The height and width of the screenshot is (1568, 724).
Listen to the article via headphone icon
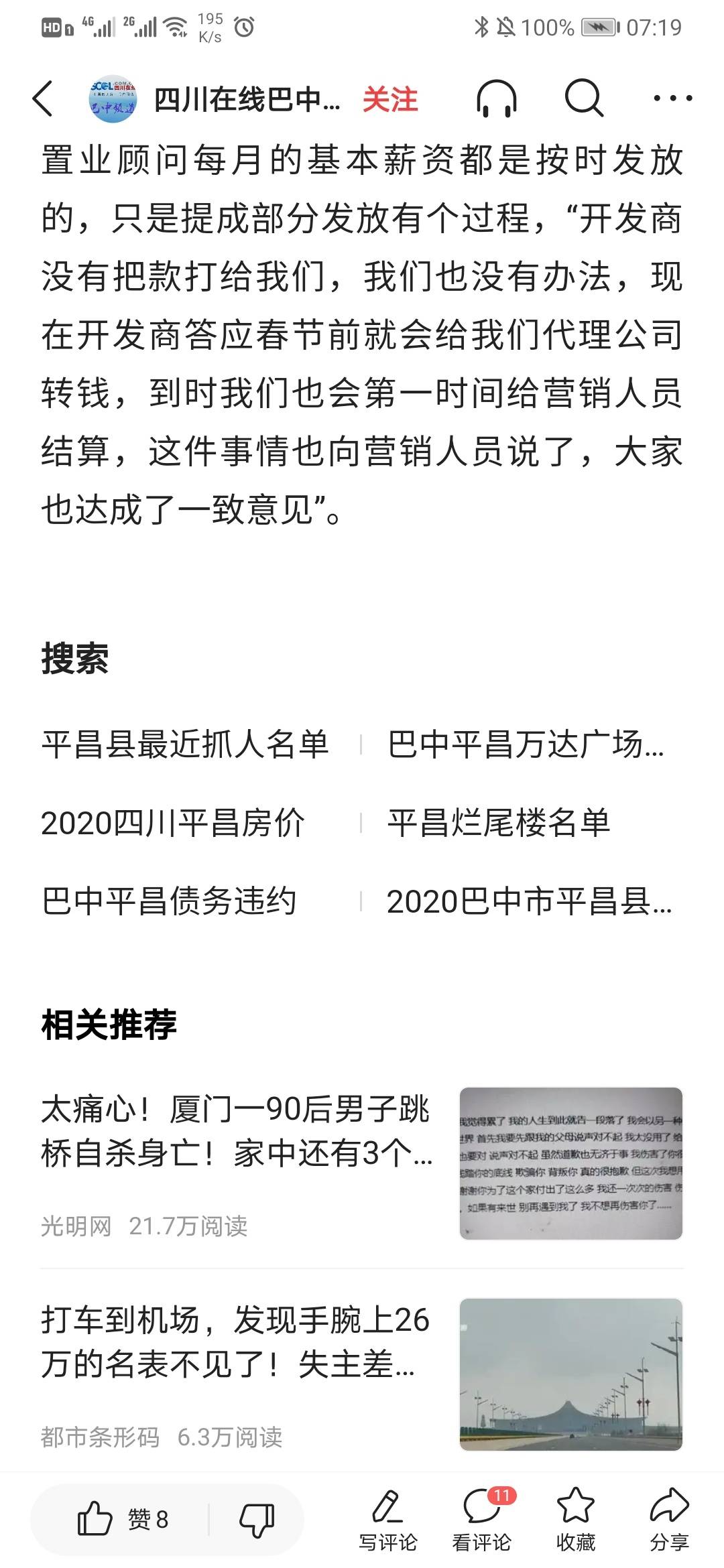tap(497, 99)
